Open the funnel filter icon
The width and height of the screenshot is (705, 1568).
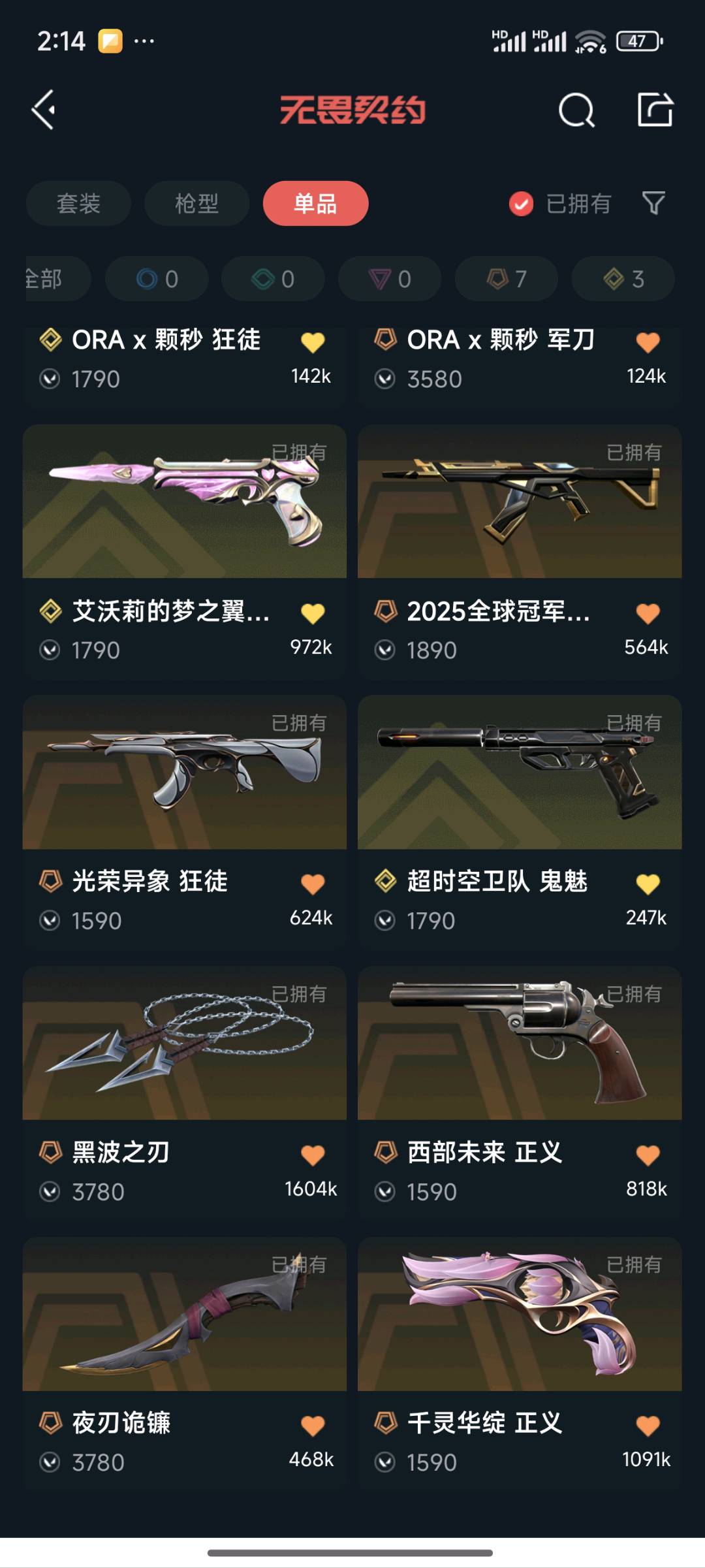coord(653,203)
